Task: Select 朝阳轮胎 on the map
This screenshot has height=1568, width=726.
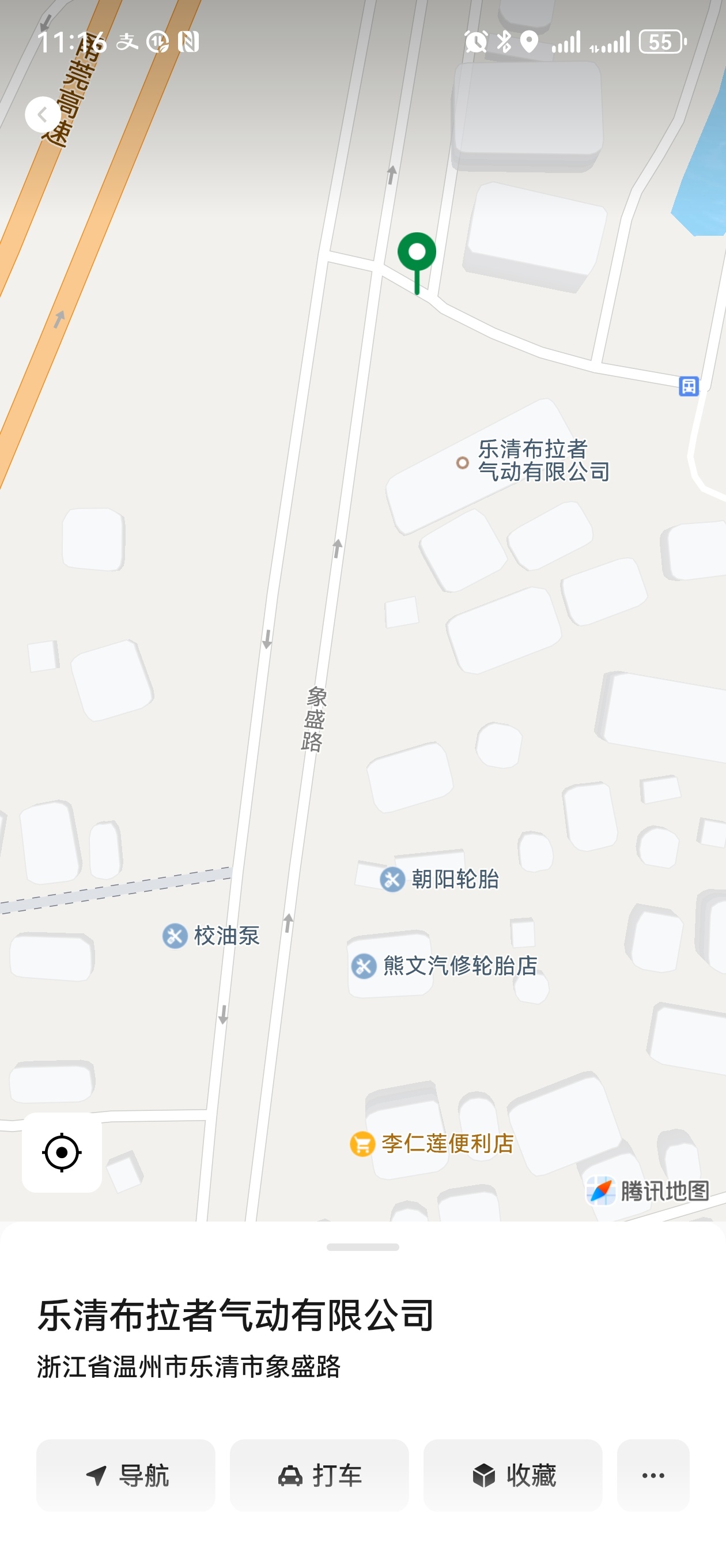Action: (440, 879)
